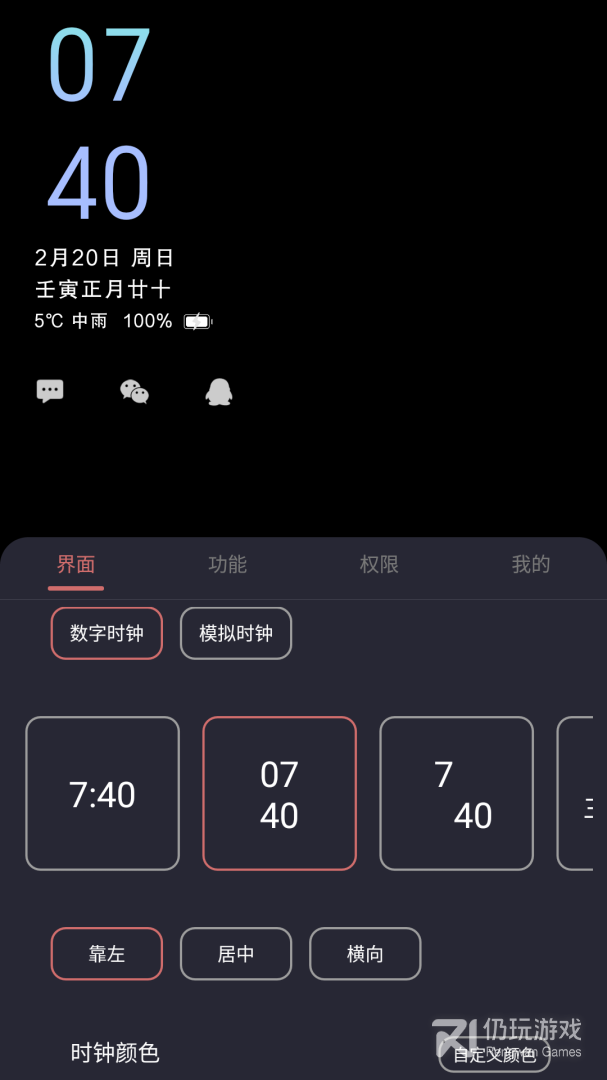
Task: Set clock alignment to 居中
Action: (236, 954)
